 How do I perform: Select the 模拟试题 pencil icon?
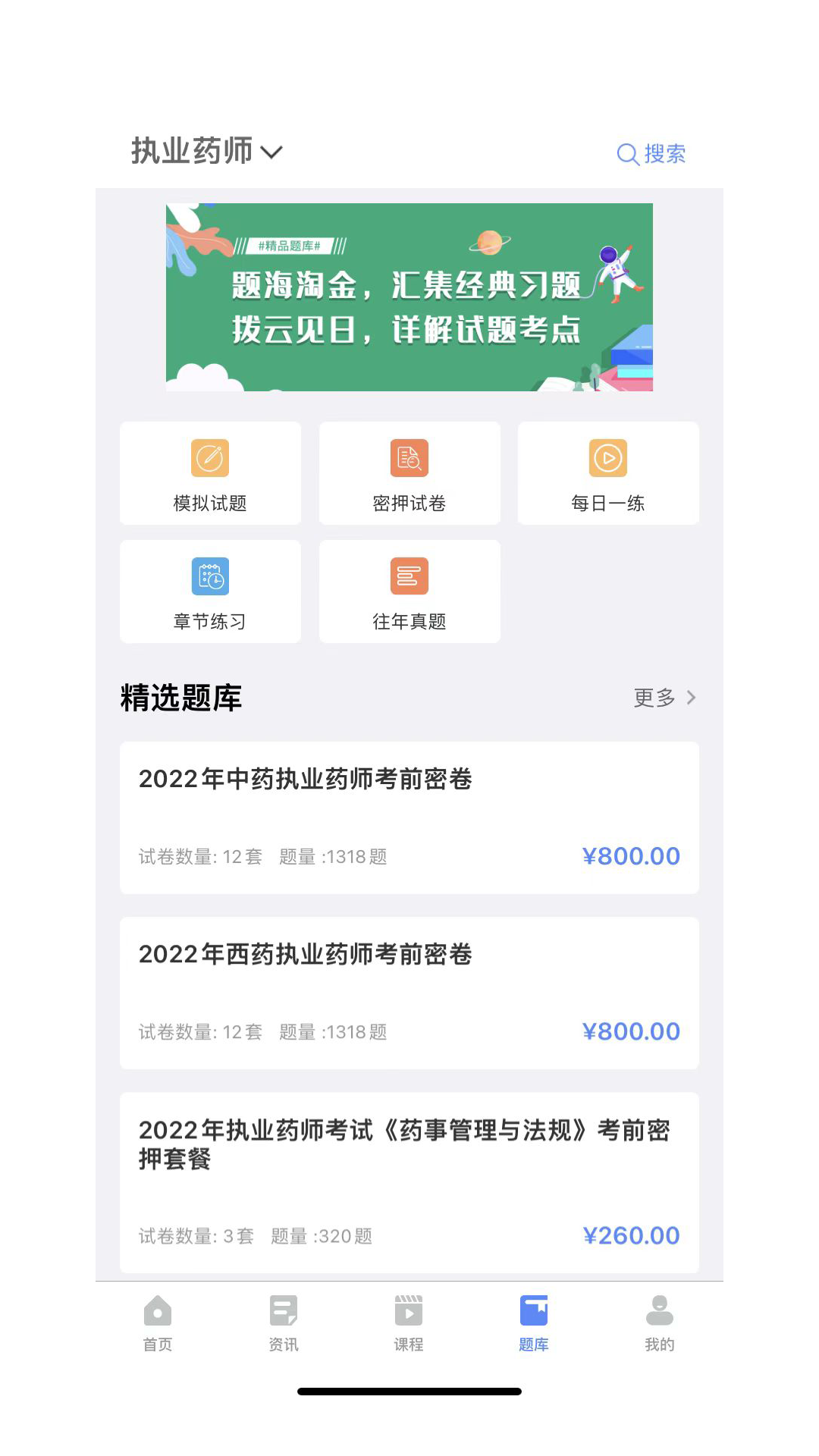point(210,458)
